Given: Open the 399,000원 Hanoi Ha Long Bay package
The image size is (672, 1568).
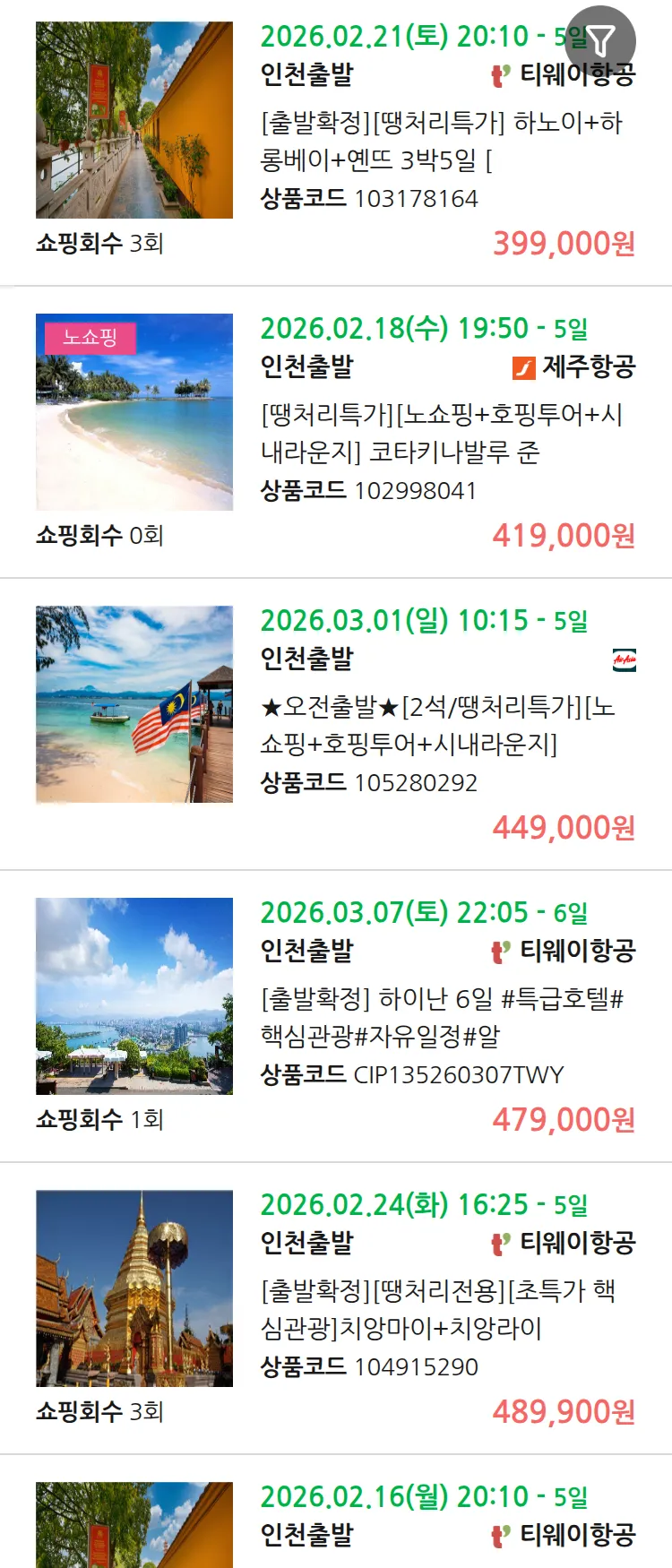Looking at the screenshot, I should tap(441, 141).
